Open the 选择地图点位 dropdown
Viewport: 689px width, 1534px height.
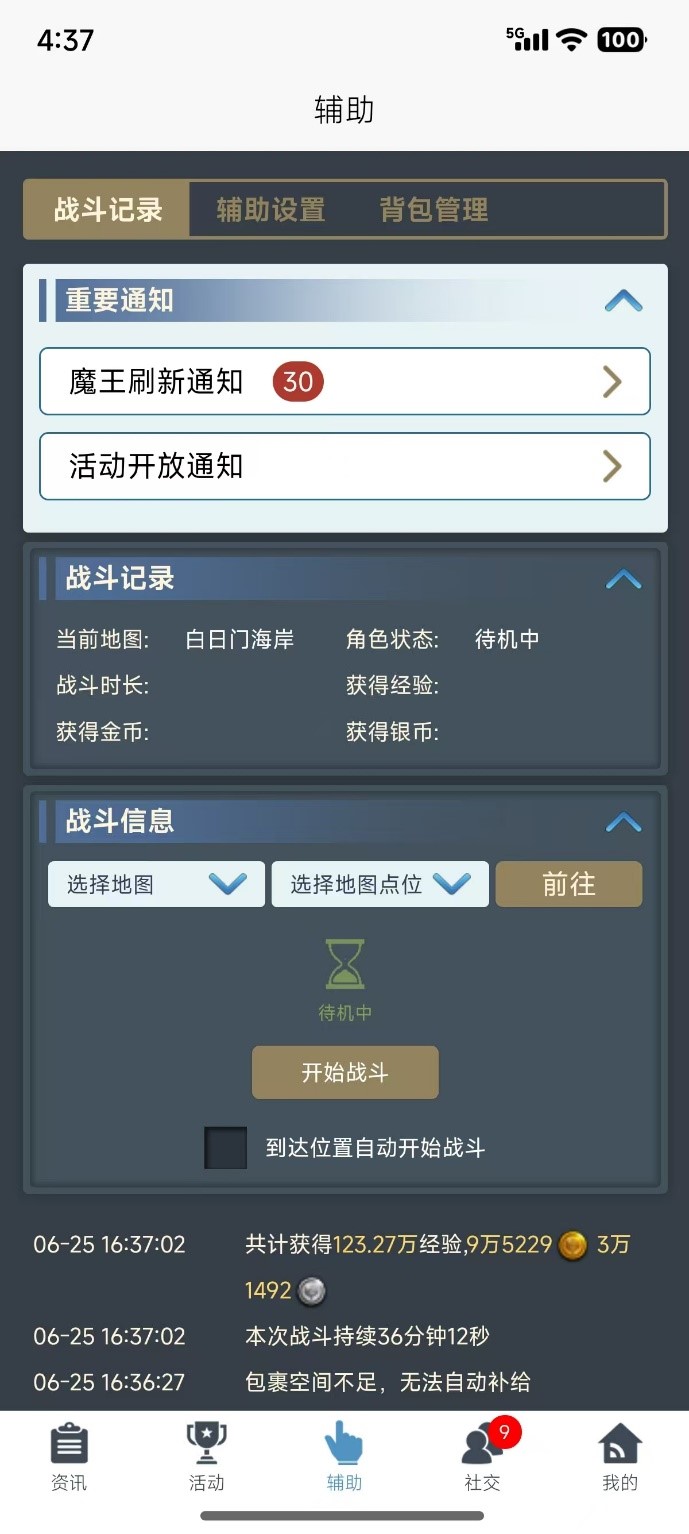(x=380, y=884)
